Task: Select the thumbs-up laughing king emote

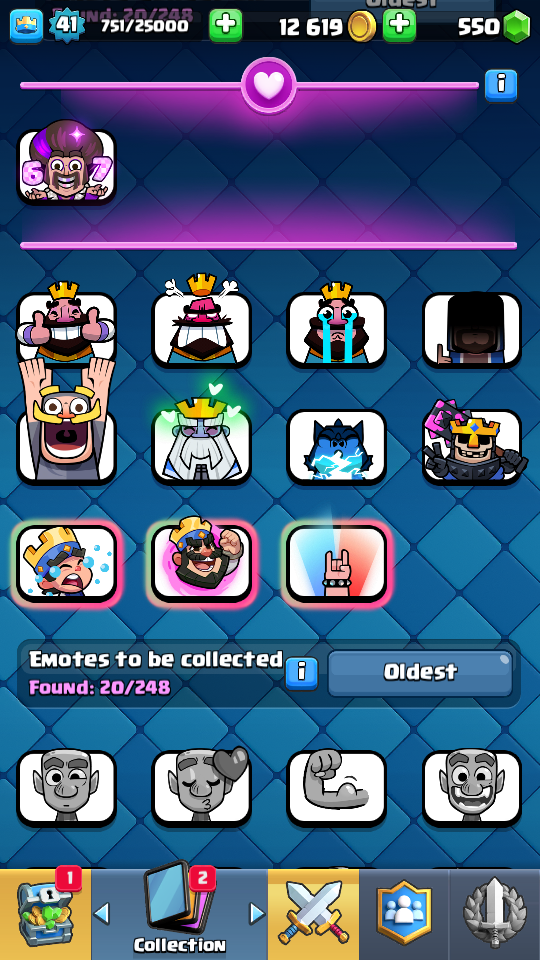Action: point(66,328)
